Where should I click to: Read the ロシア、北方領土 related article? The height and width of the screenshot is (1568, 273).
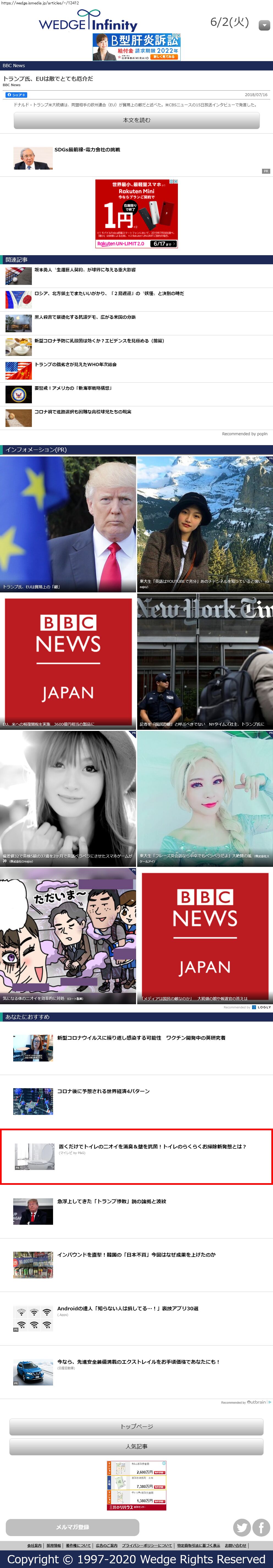(x=109, y=293)
